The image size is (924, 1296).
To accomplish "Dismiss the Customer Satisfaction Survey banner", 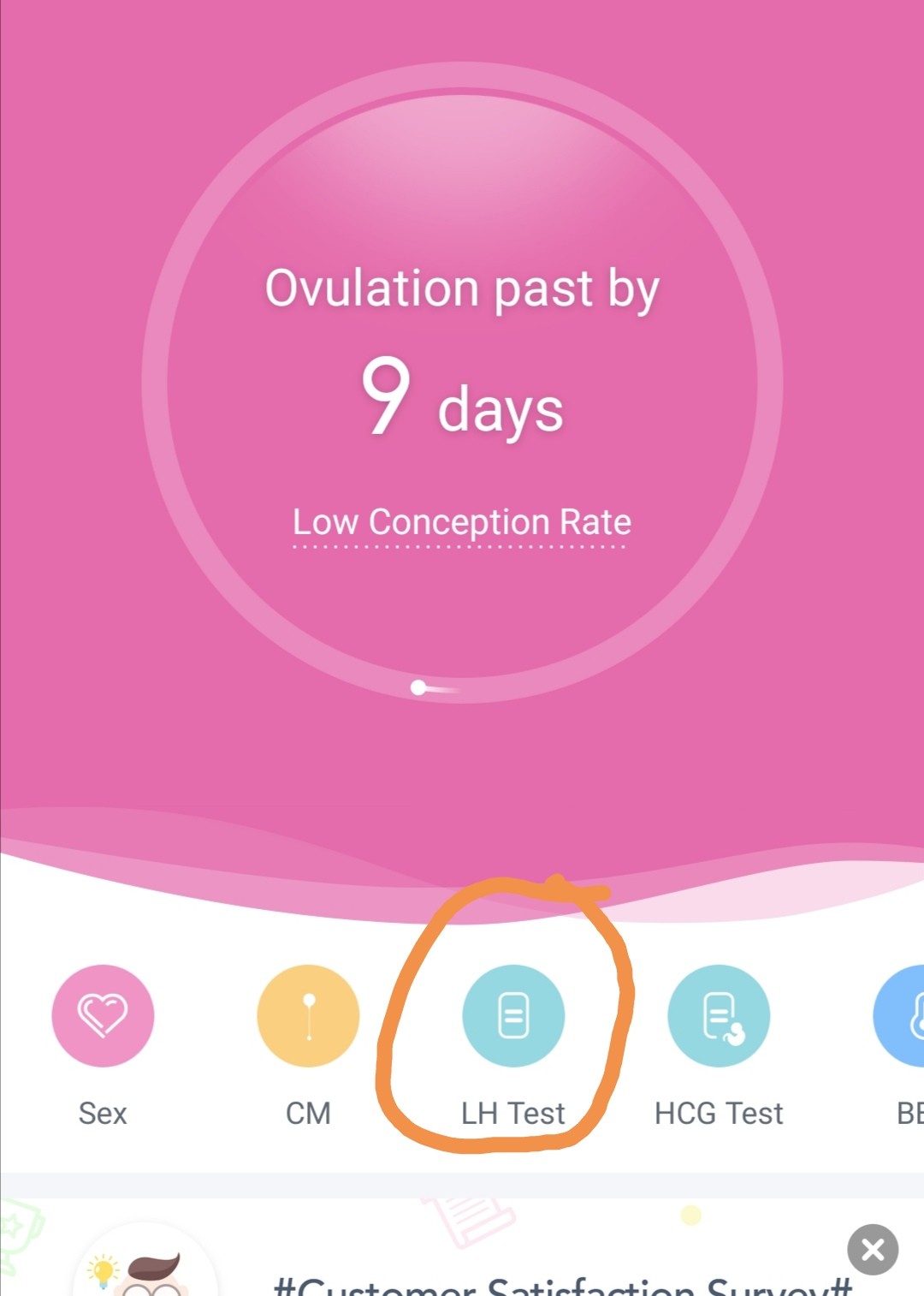I will 873,1251.
